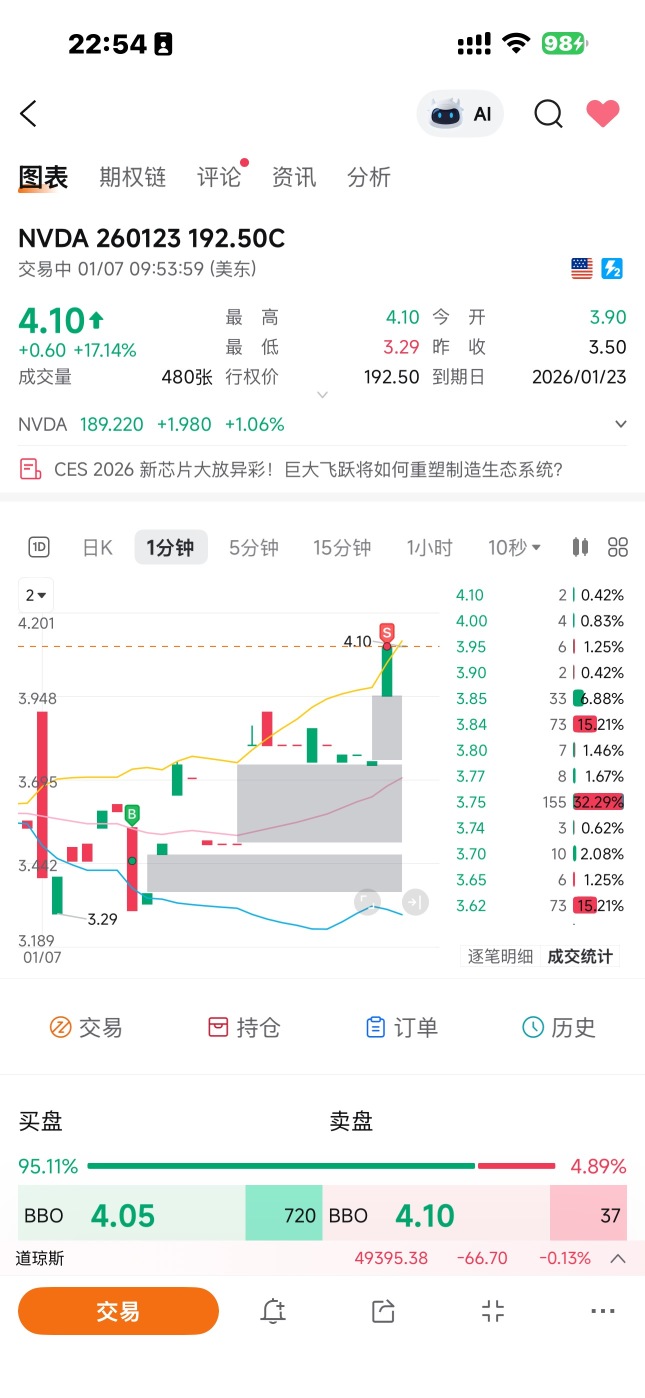Go back using the arrow icon
This screenshot has width=645, height=1398.
pos(29,114)
